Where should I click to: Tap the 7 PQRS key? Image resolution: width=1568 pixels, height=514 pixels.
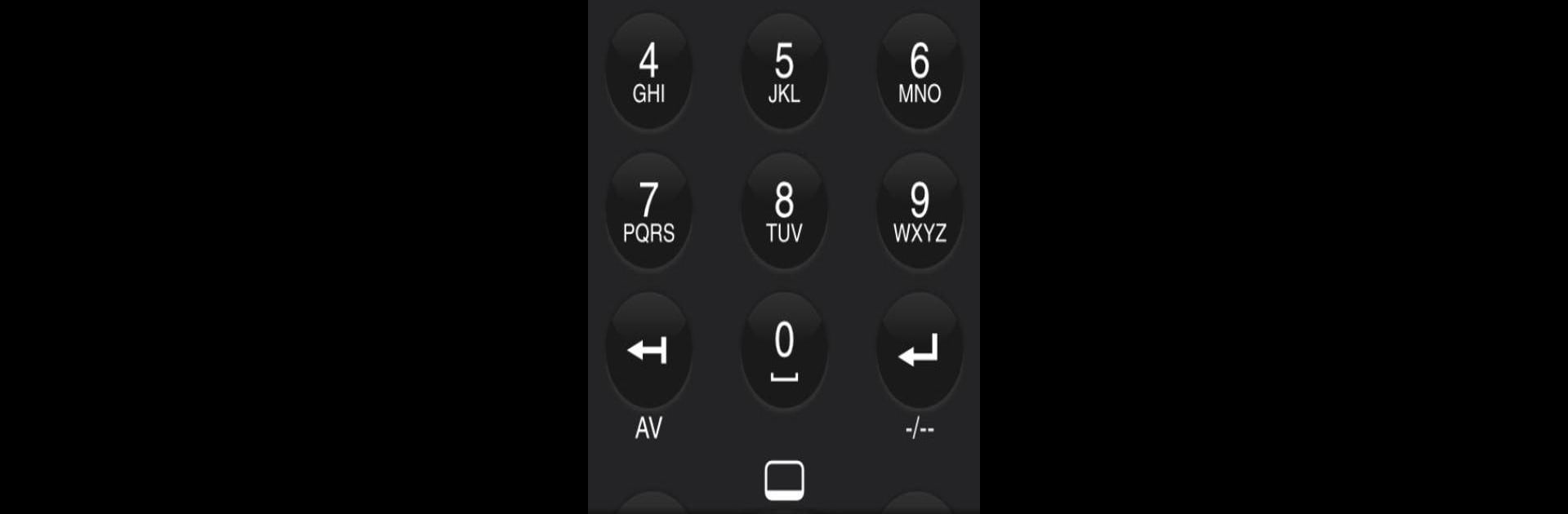point(648,211)
